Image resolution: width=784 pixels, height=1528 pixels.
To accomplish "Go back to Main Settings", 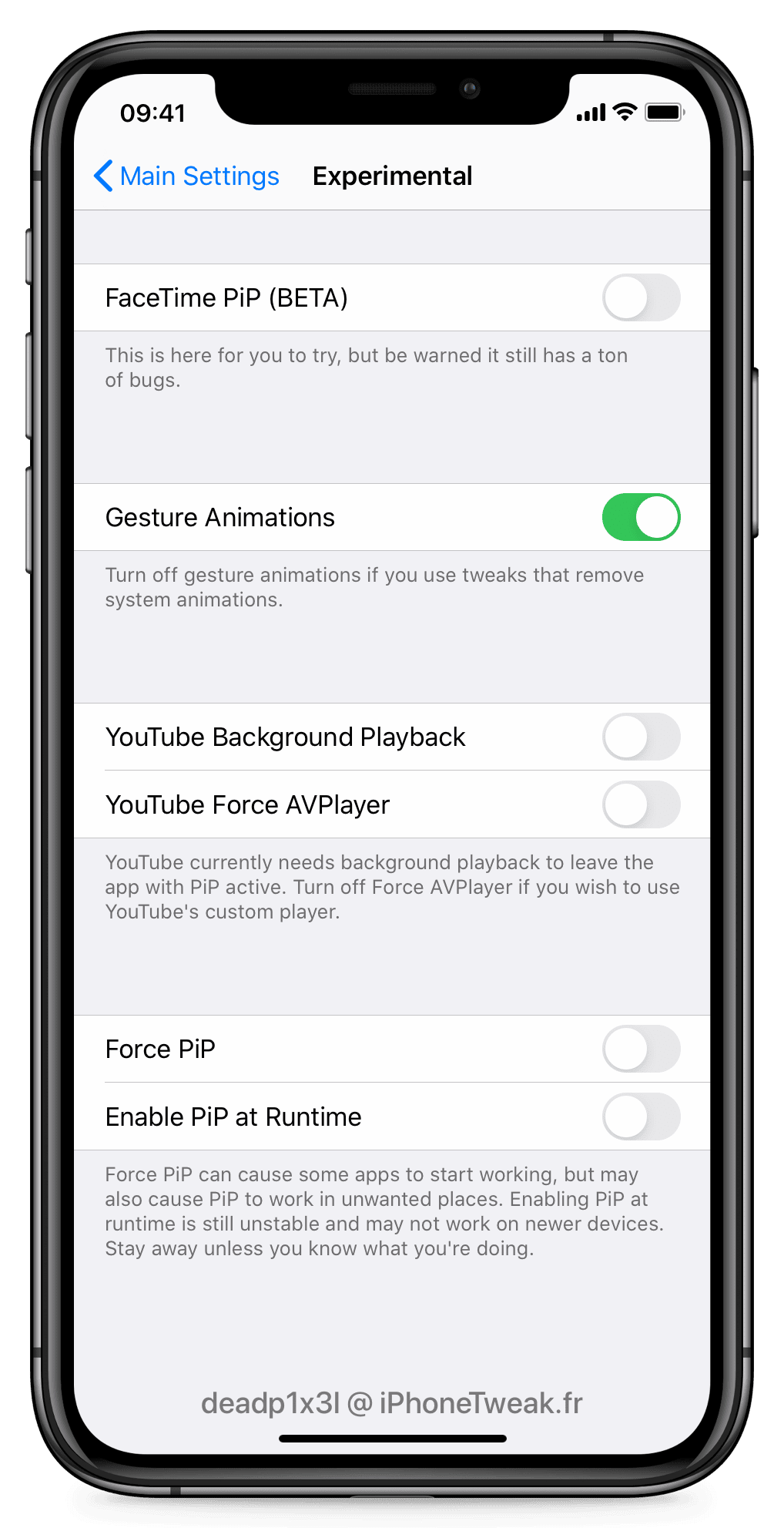I will tap(186, 176).
